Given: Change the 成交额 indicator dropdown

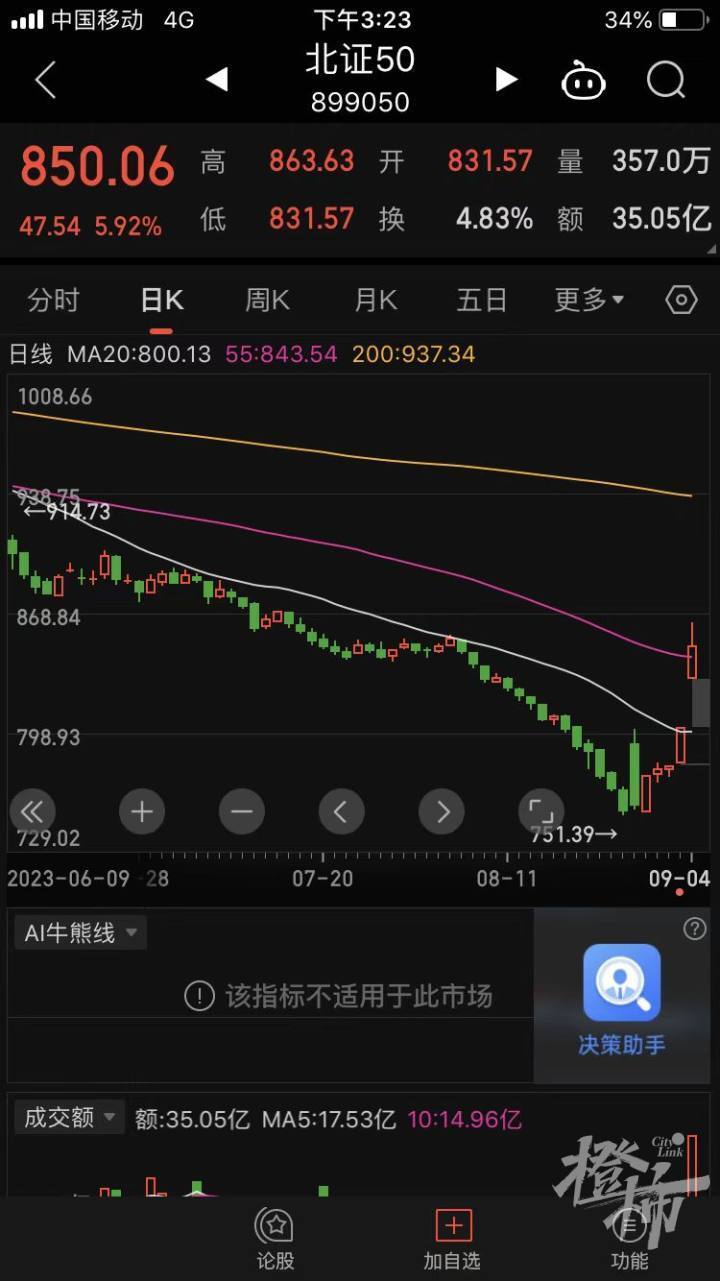Looking at the screenshot, I should 69,1117.
